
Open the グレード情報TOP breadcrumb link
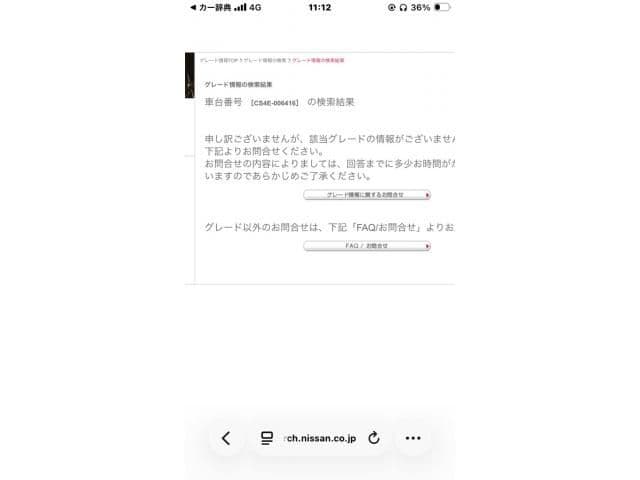coord(216,61)
